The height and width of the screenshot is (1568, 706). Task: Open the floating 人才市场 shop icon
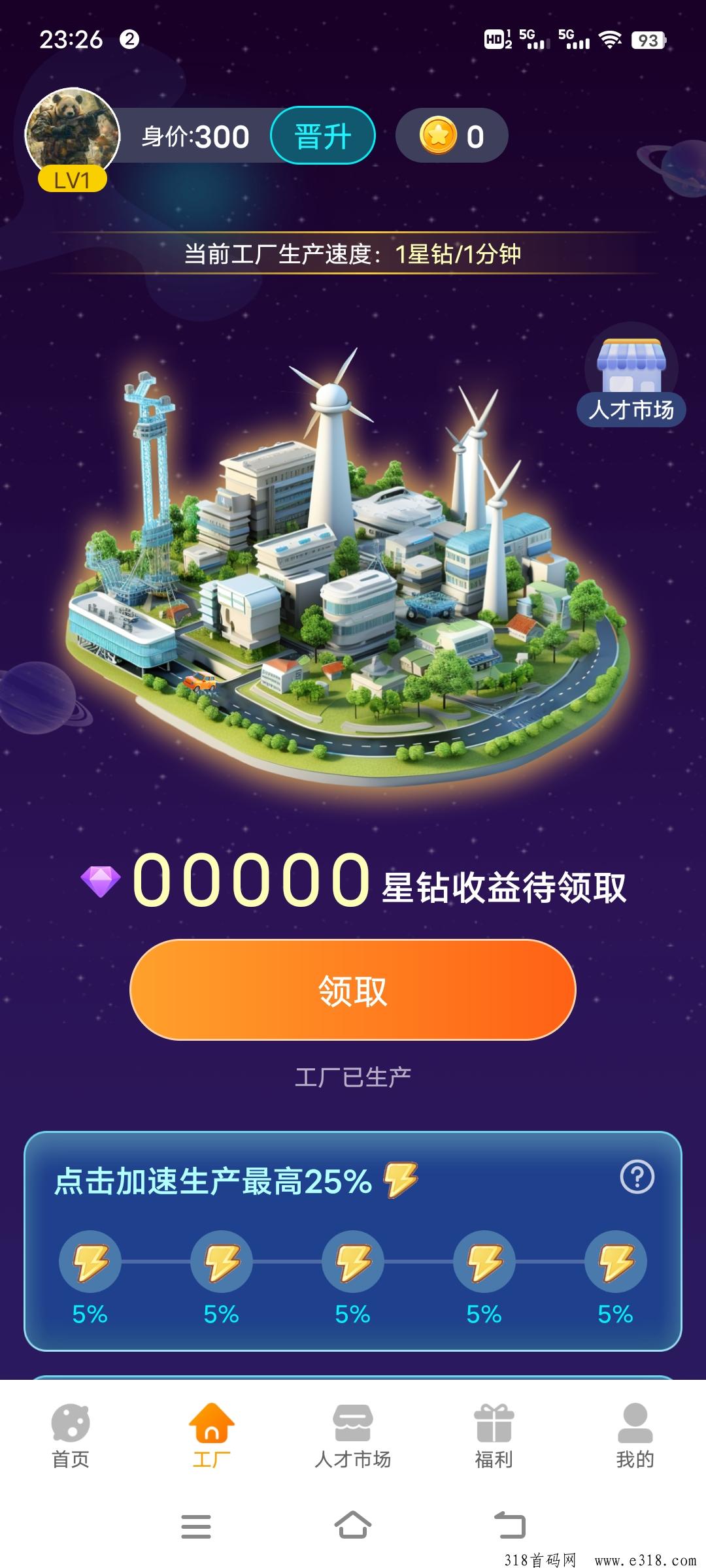(x=631, y=377)
